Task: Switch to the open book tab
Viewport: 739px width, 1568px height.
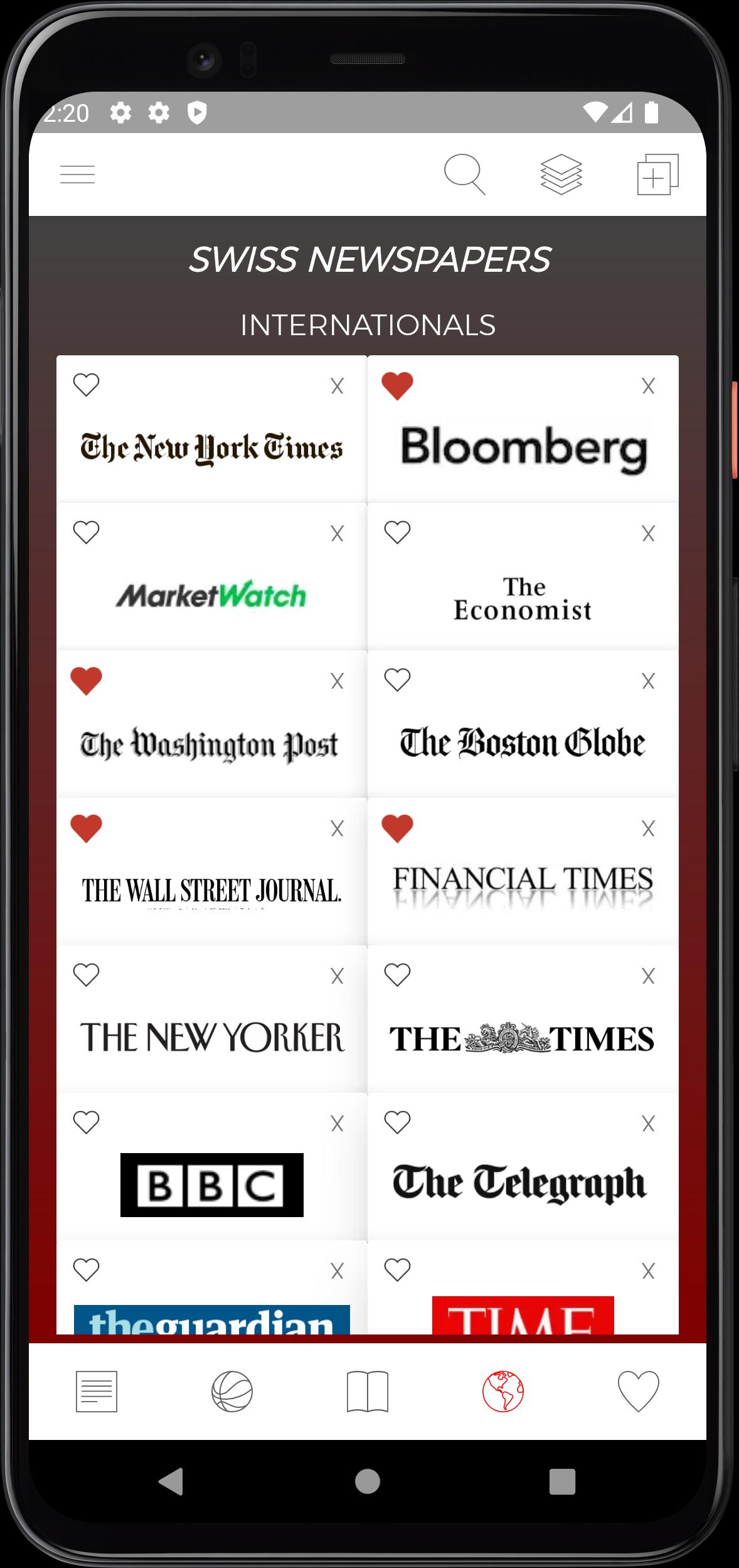Action: tap(368, 1392)
